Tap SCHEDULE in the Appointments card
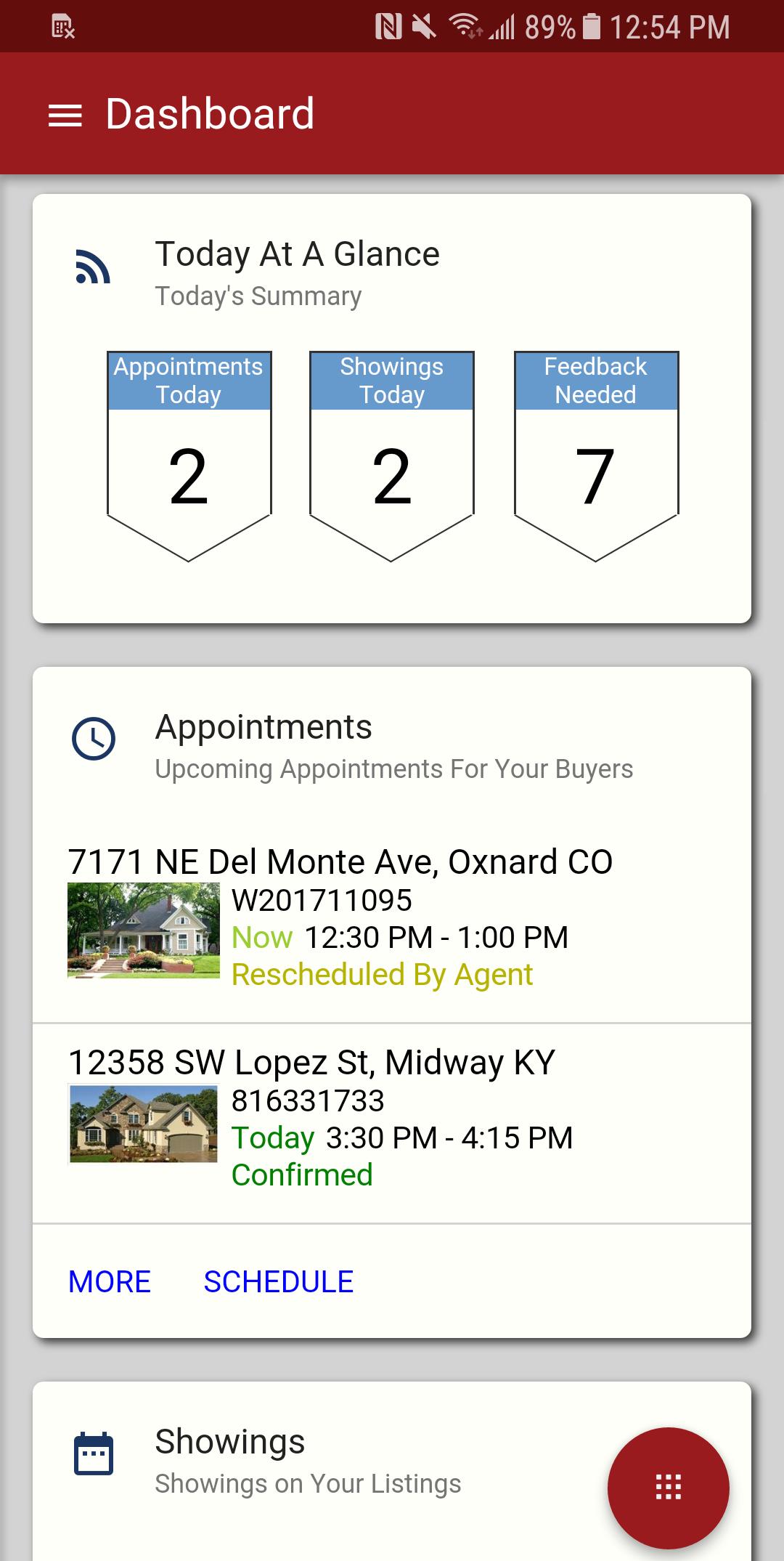 [279, 1282]
